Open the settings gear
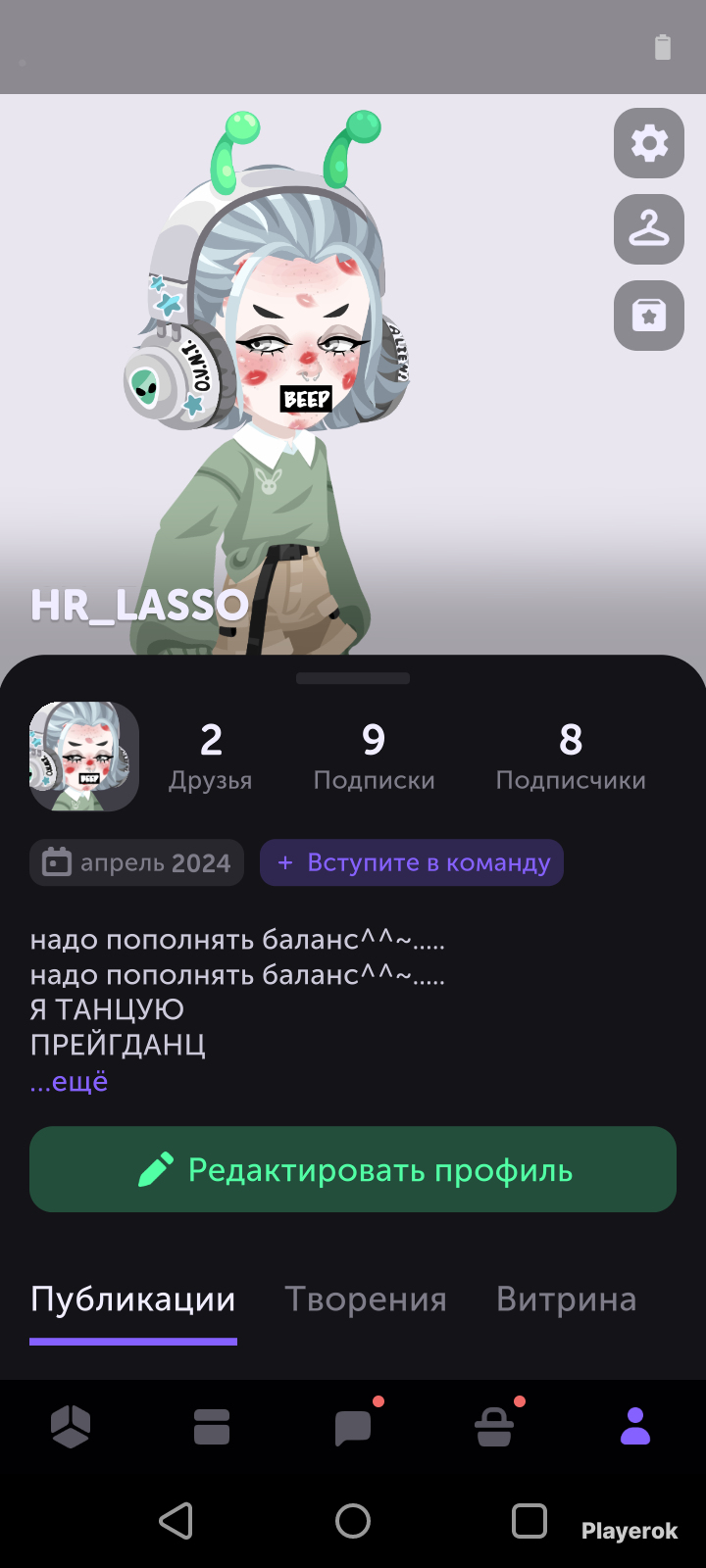 point(649,143)
